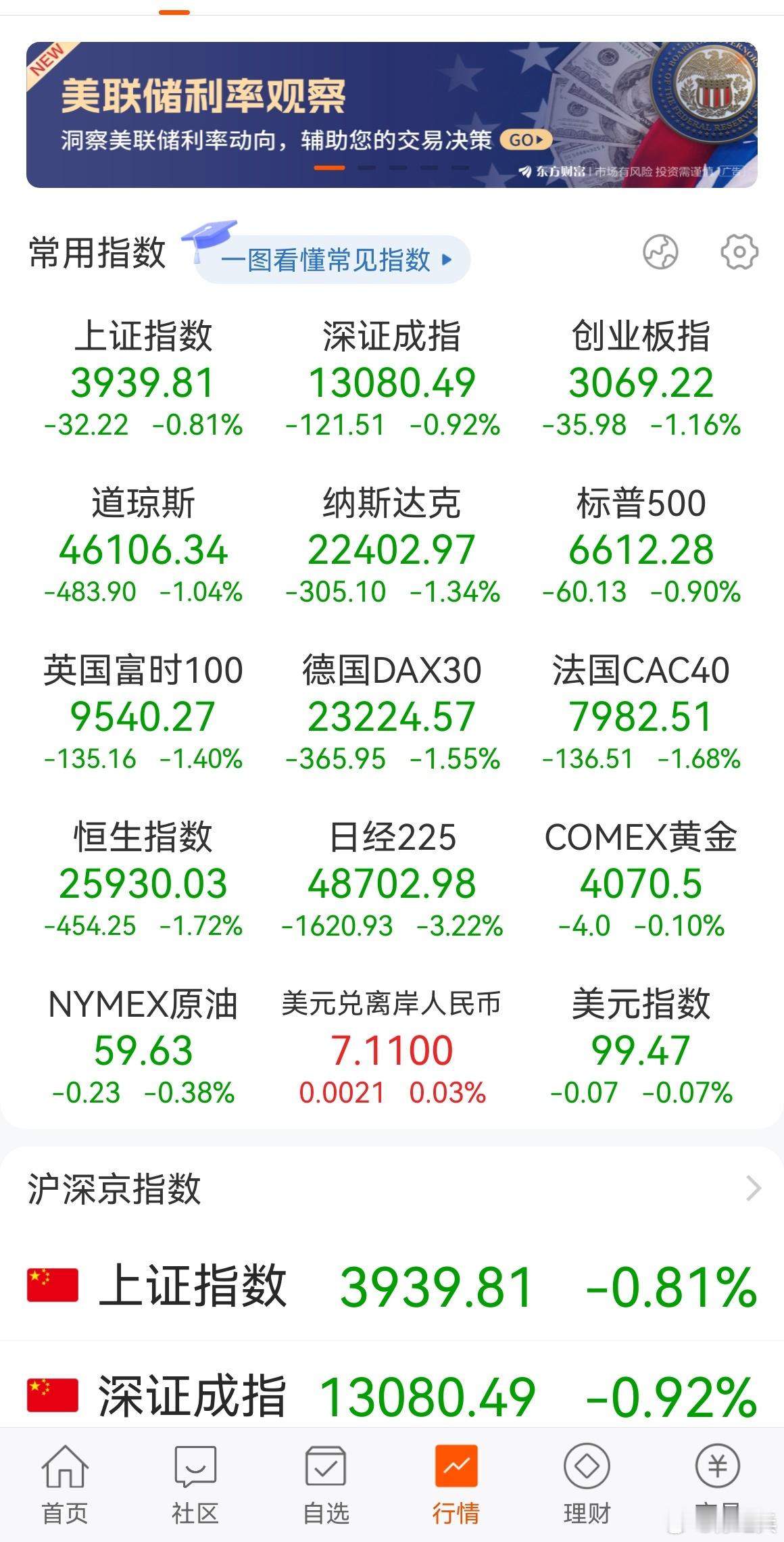Open index settings using the gear icon
The width and height of the screenshot is (784, 1542).
741,251
